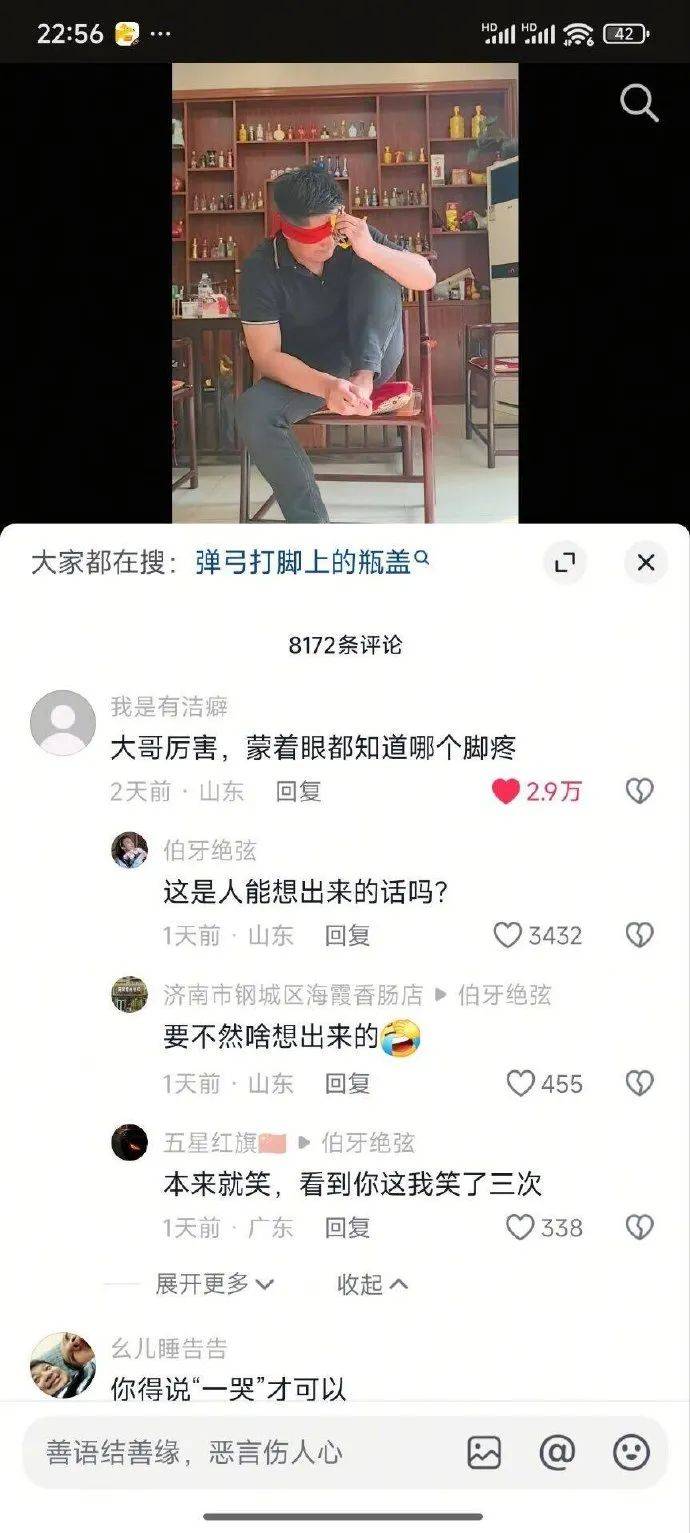Mention someone with the @ icon

coord(557,1452)
